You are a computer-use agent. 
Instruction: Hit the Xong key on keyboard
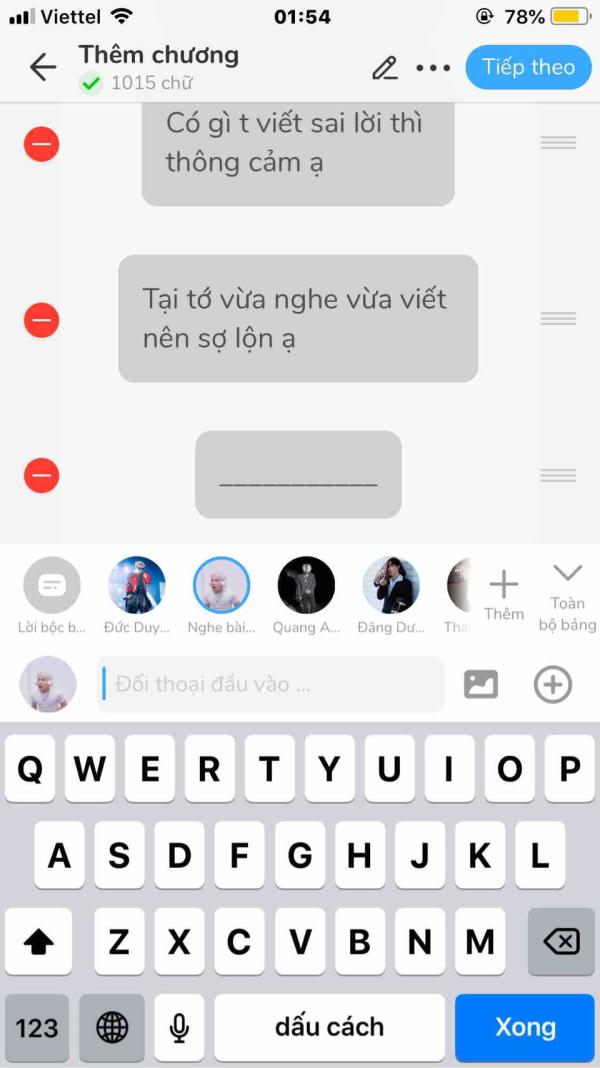pos(525,1027)
